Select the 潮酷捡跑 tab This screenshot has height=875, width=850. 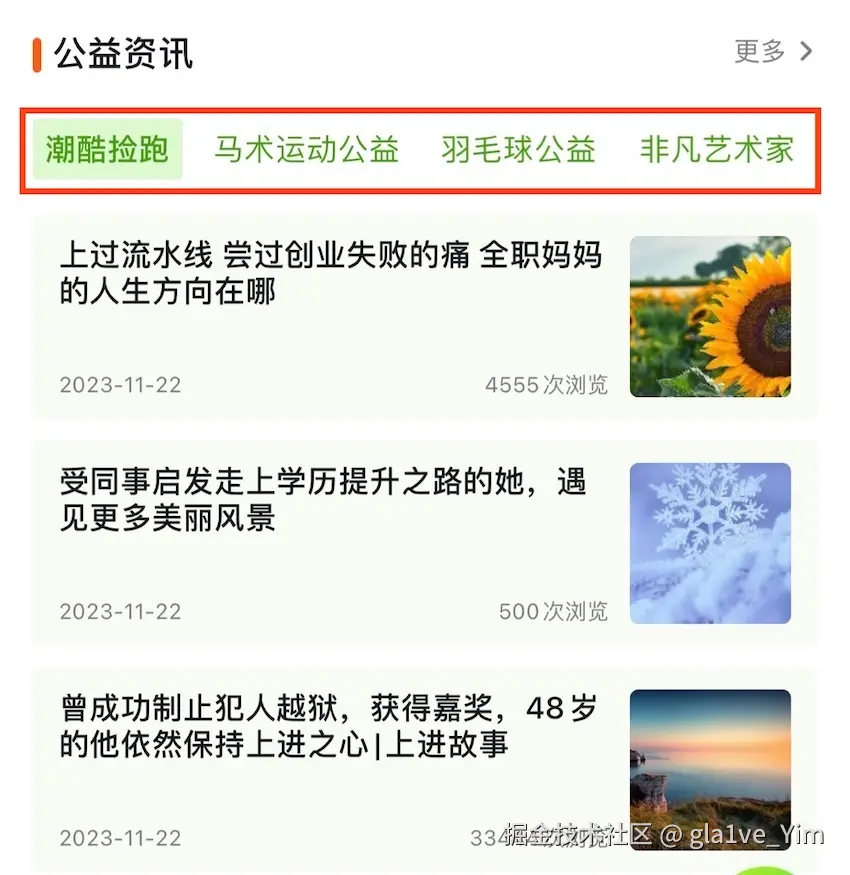click(107, 150)
